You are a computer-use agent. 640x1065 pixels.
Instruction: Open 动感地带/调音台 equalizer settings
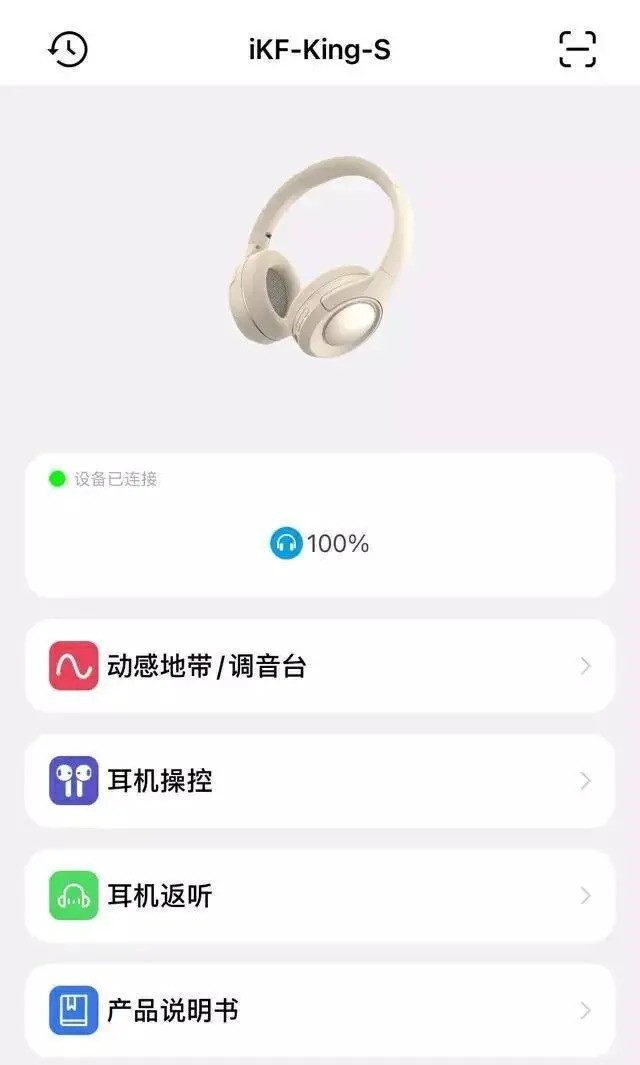[319, 666]
